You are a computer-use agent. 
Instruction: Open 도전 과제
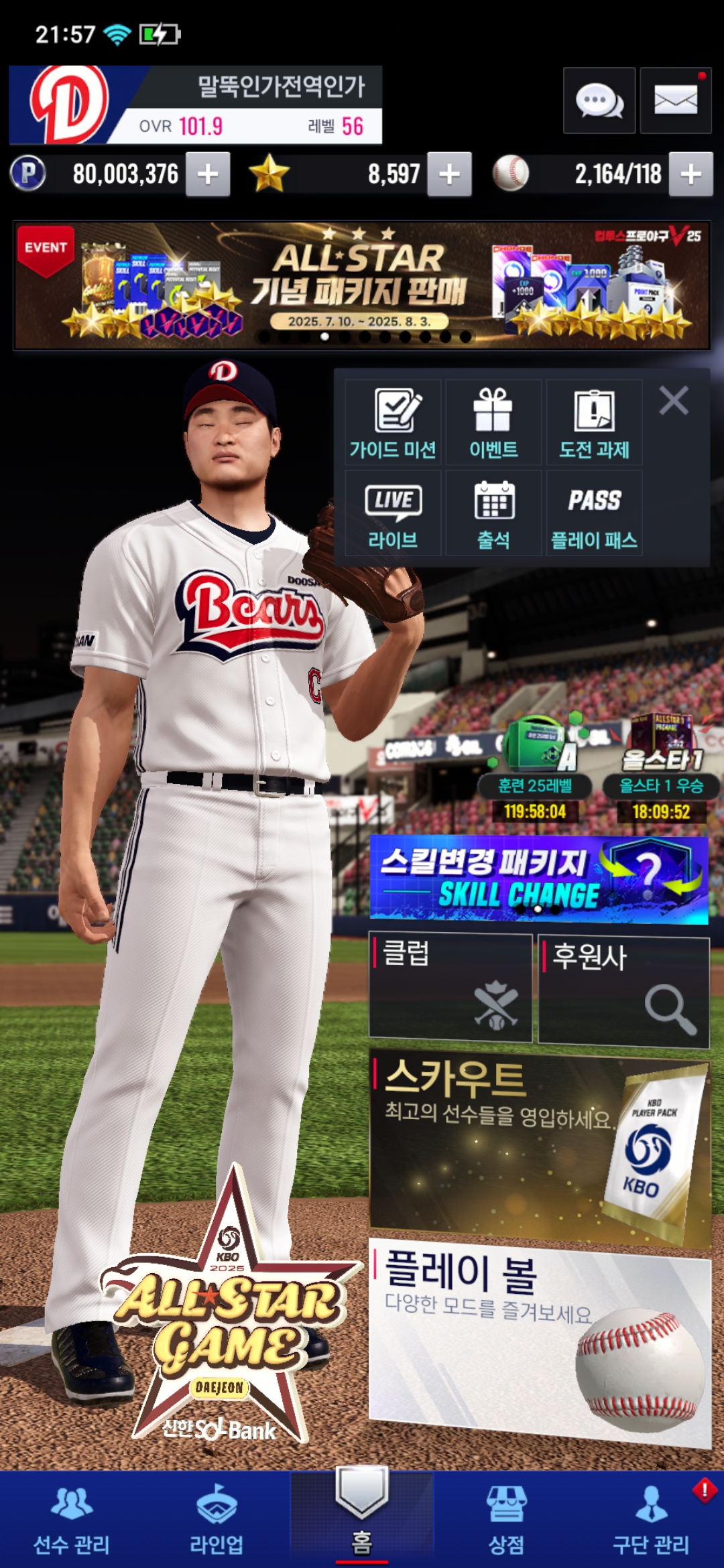tap(594, 423)
